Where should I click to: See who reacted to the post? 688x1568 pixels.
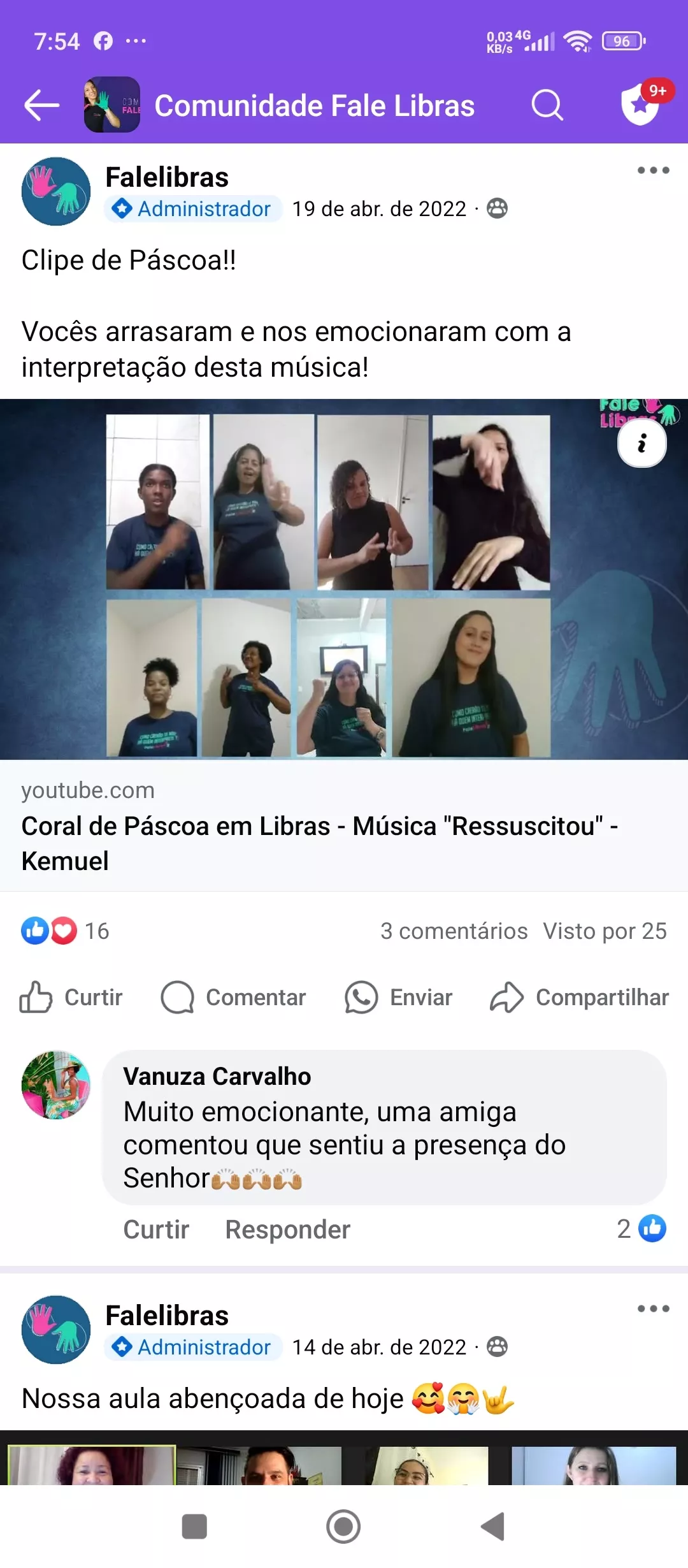tap(65, 931)
